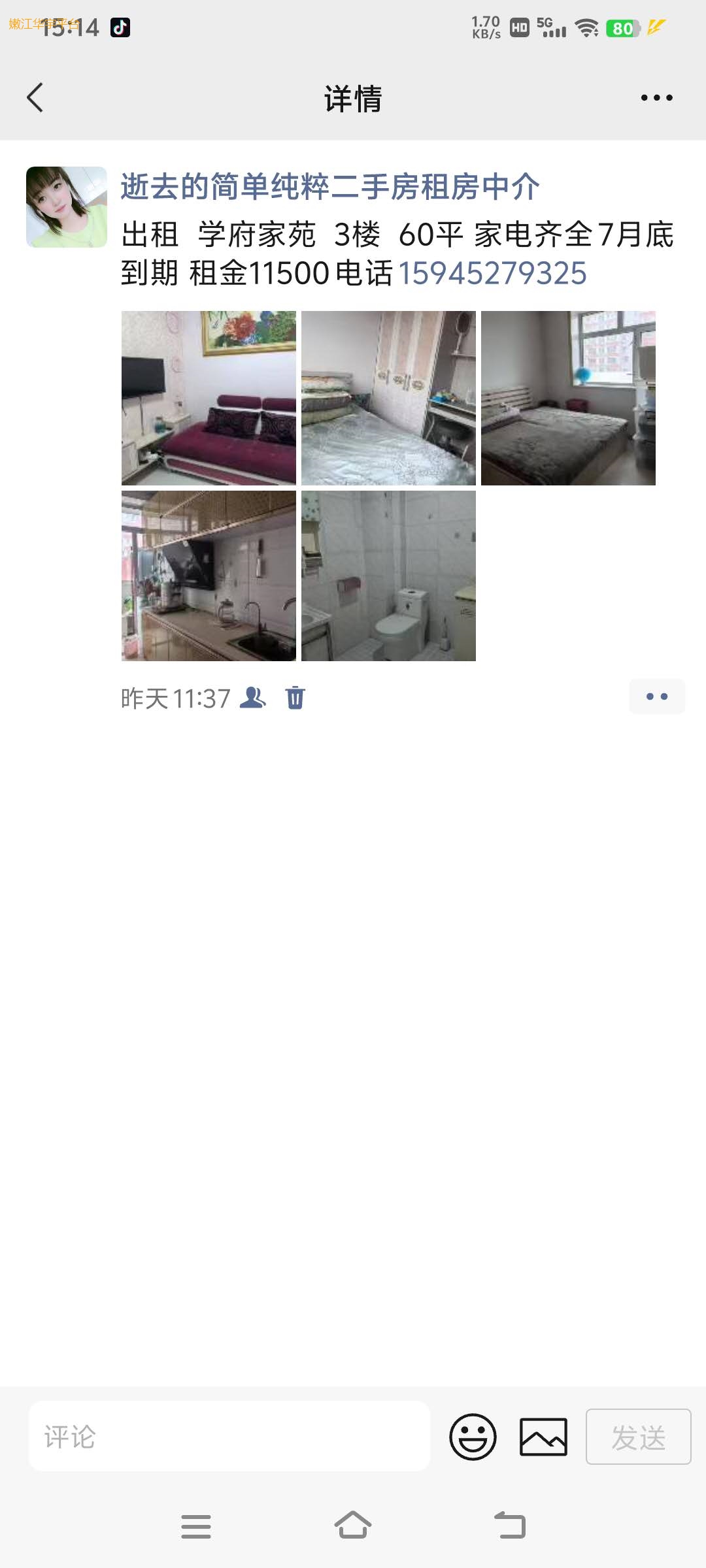
Task: Attach a picture to the comment
Action: tap(543, 1437)
